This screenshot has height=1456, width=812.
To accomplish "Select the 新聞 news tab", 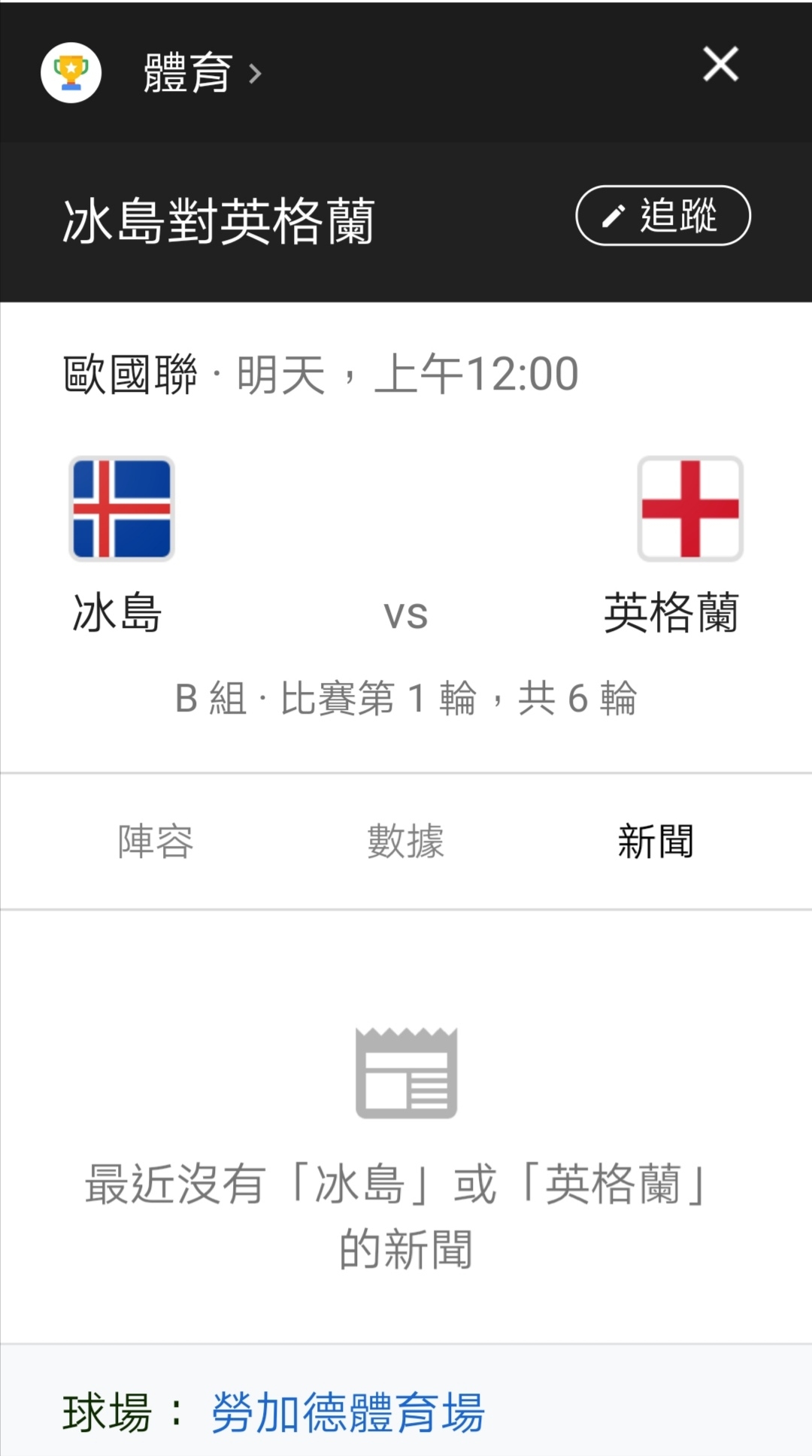I will 656,842.
